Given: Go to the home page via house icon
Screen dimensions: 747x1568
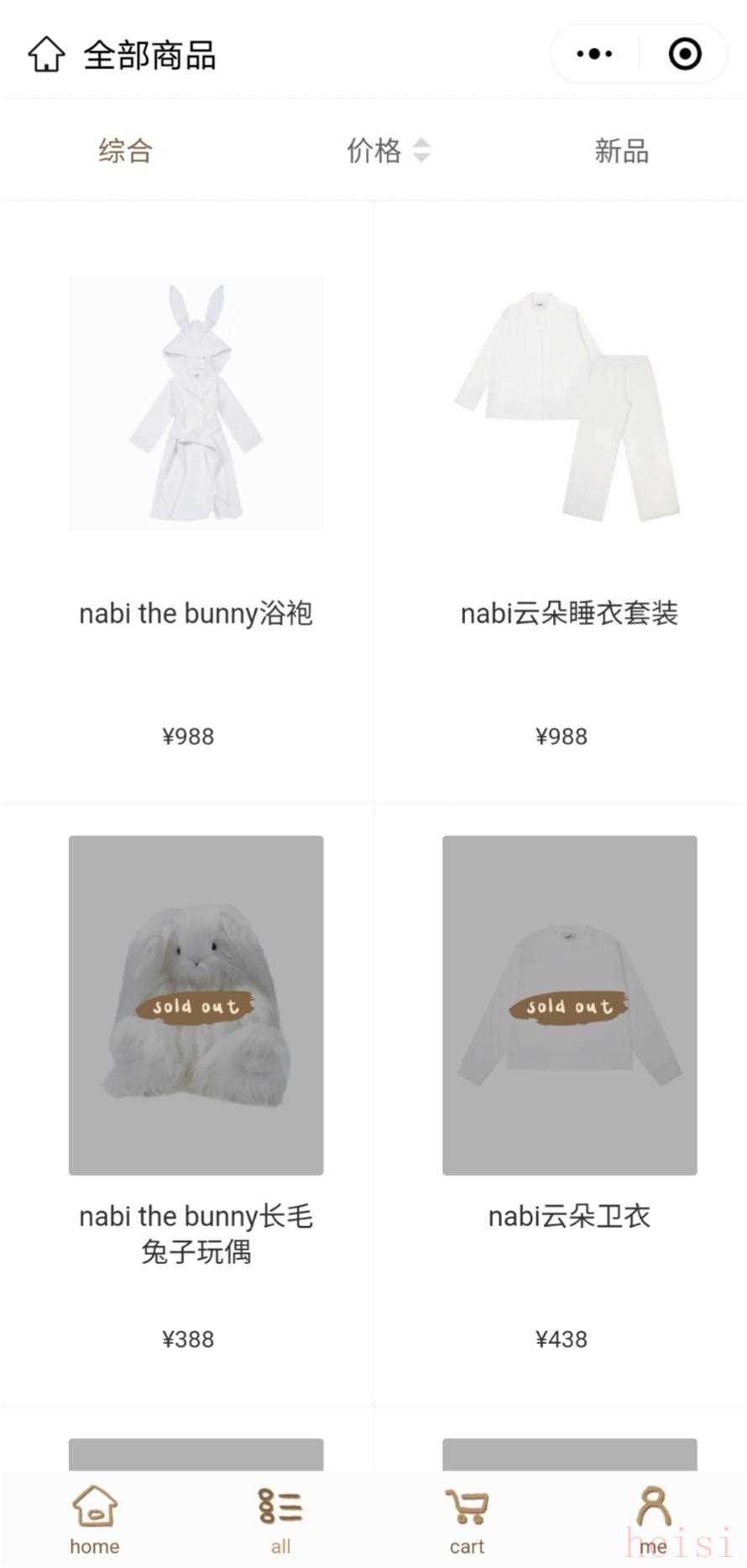Looking at the screenshot, I should [x=46, y=55].
